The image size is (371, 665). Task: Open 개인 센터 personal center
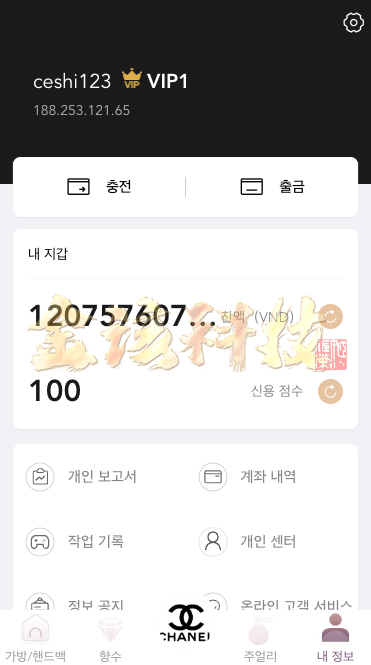coord(247,542)
